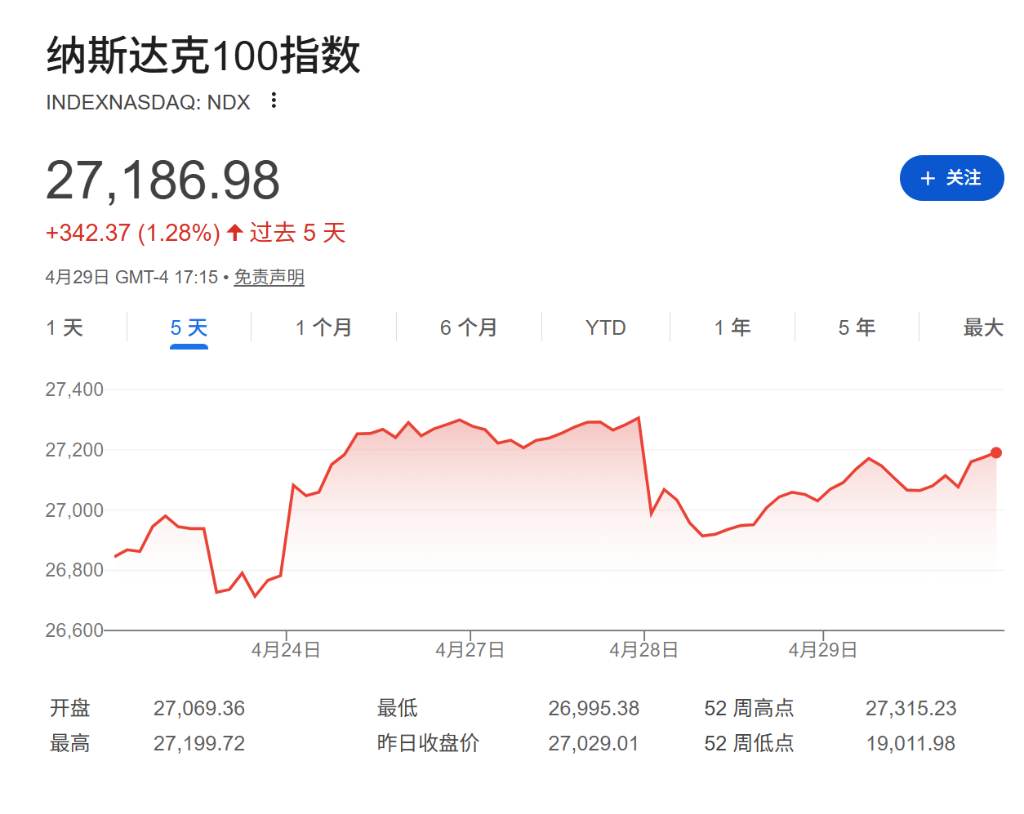Image resolution: width=1024 pixels, height=814 pixels.
Task: Show the 1 个月 chart
Action: coord(323,327)
